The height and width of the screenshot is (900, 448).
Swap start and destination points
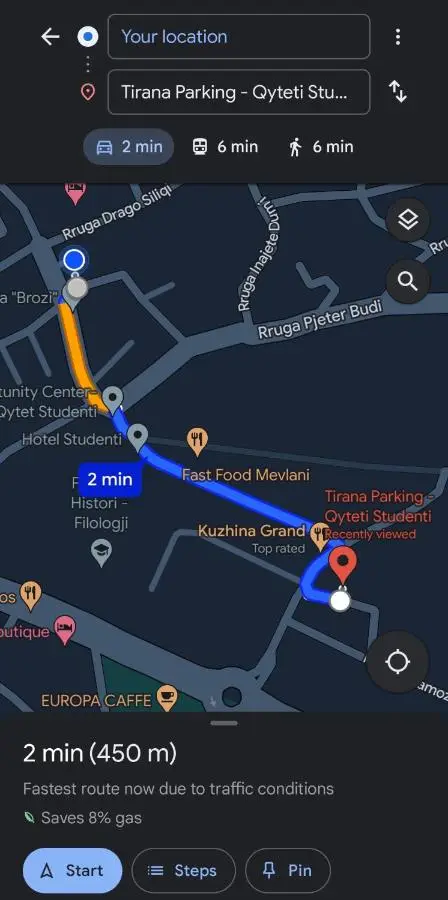(398, 92)
